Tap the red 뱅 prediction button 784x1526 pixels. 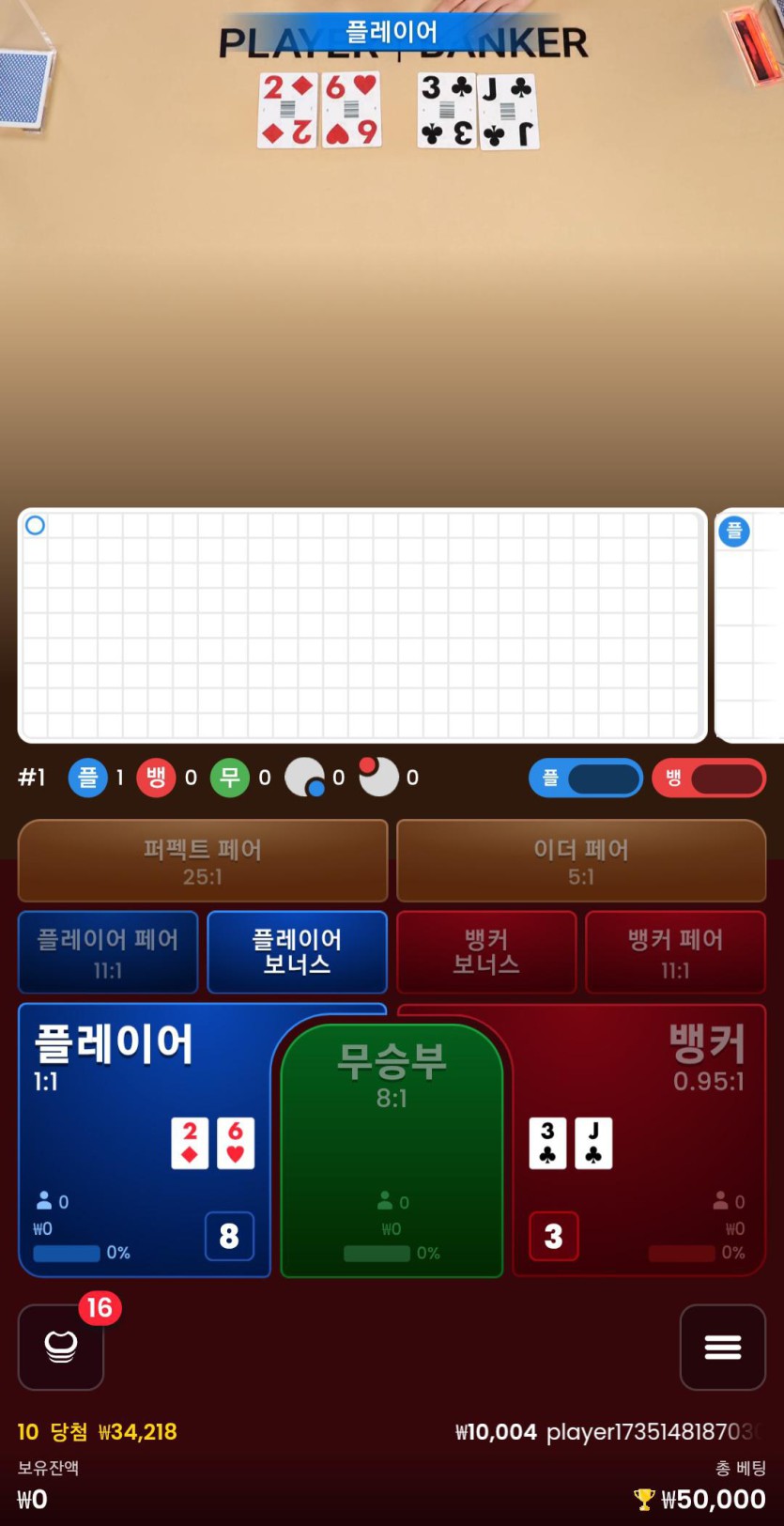coord(709,778)
